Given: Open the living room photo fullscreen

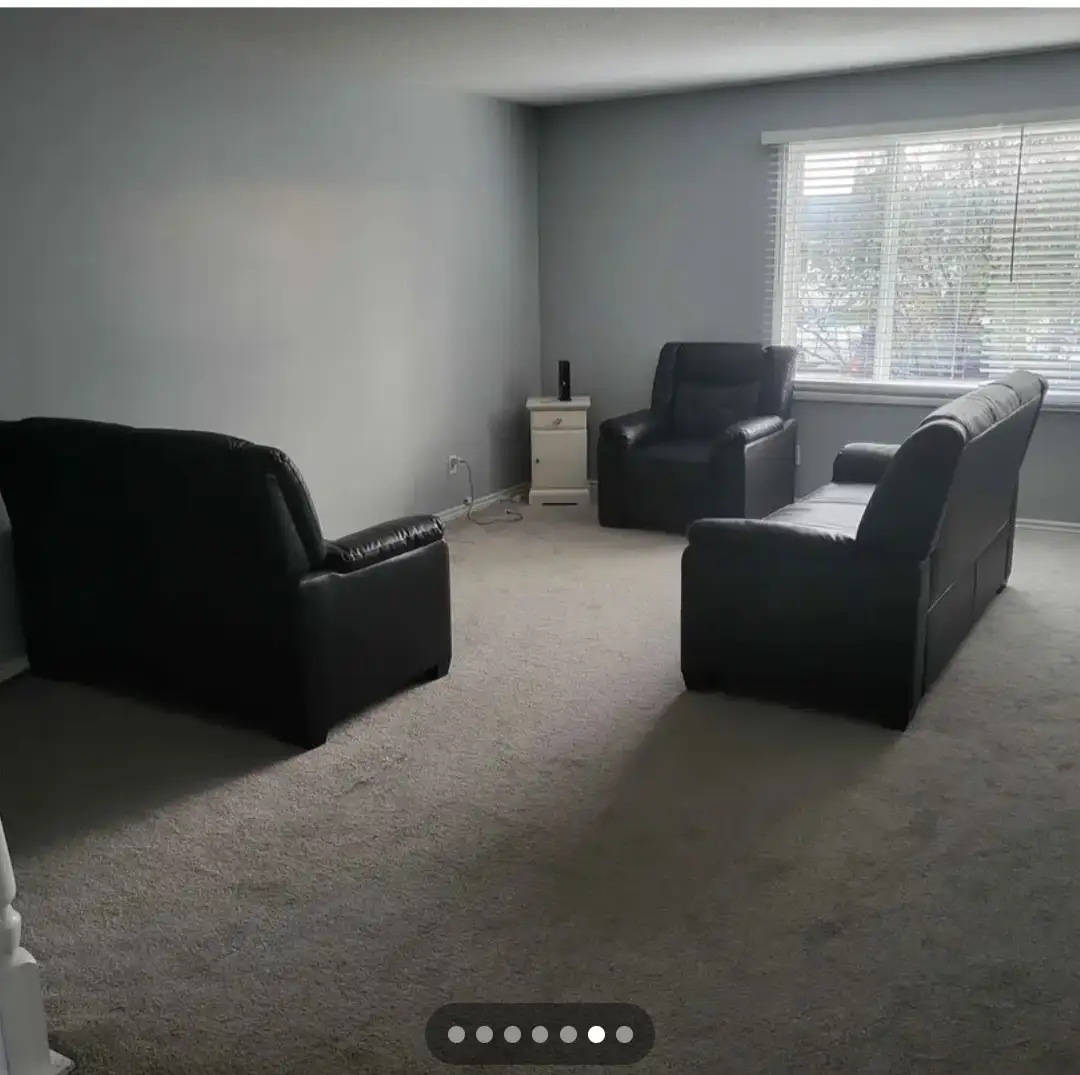Looking at the screenshot, I should coord(540,500).
